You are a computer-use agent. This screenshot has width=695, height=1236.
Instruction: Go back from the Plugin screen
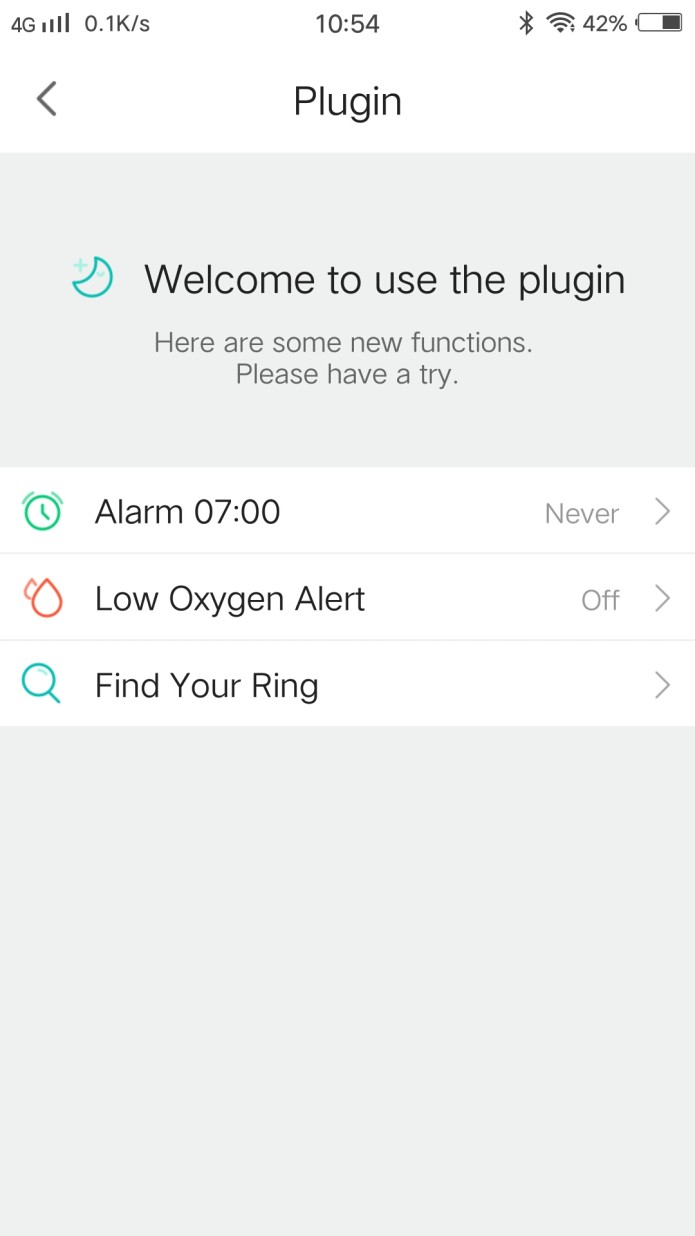tap(46, 100)
